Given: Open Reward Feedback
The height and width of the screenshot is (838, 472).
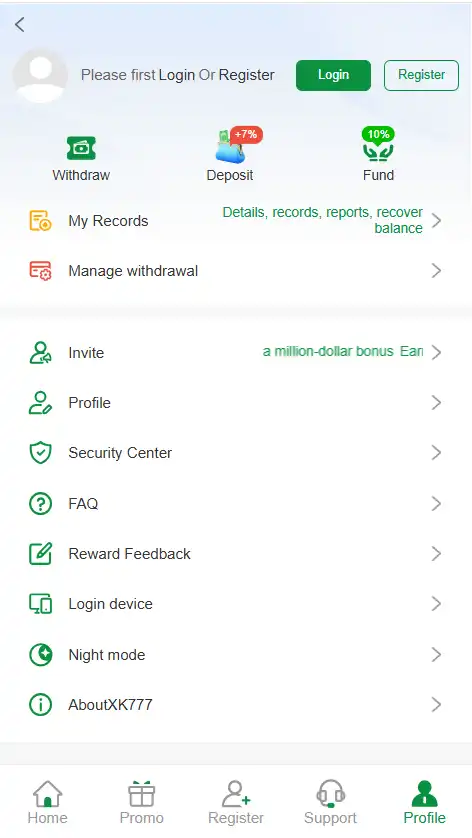Looking at the screenshot, I should [236, 554].
